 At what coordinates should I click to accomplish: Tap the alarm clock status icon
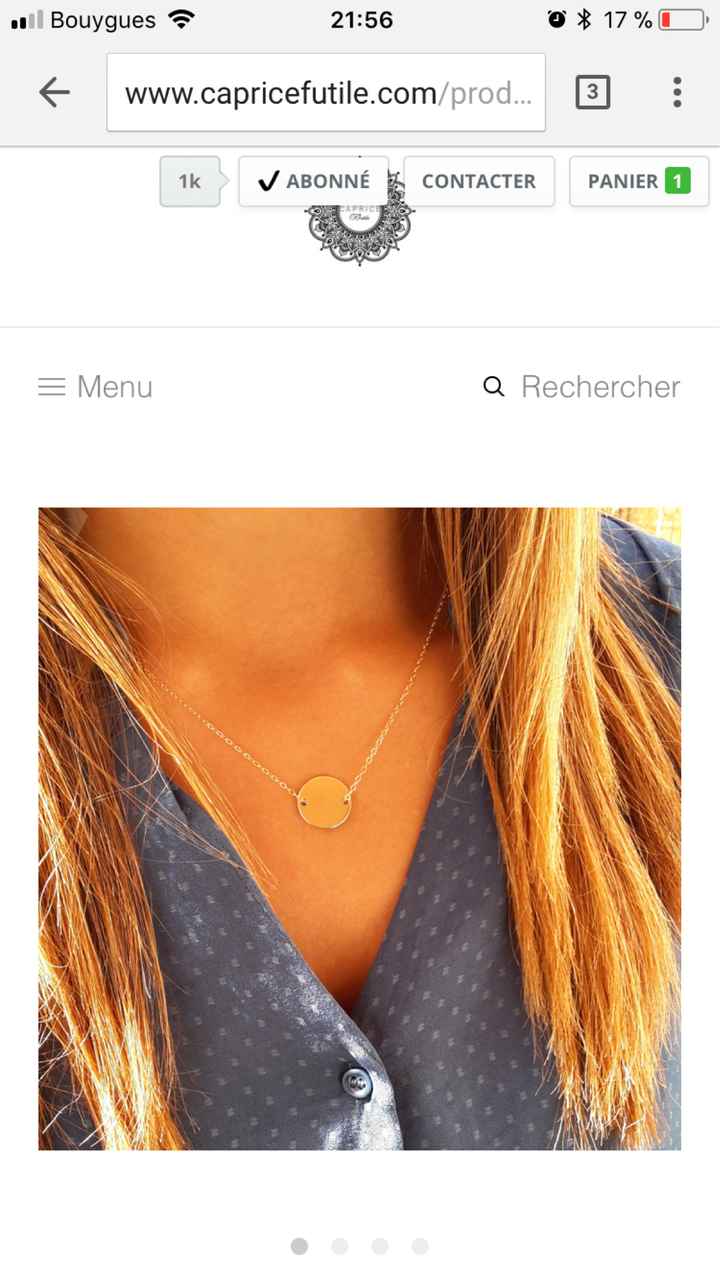[558, 16]
